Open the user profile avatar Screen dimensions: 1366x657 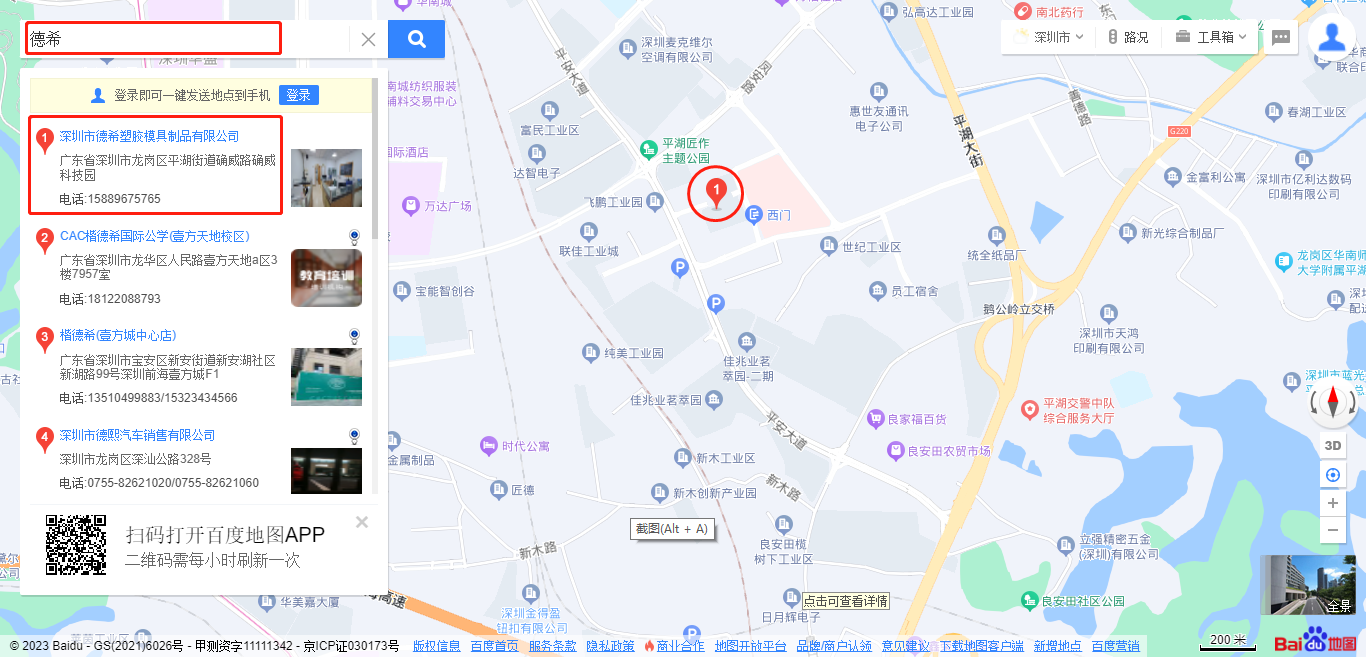(x=1332, y=37)
